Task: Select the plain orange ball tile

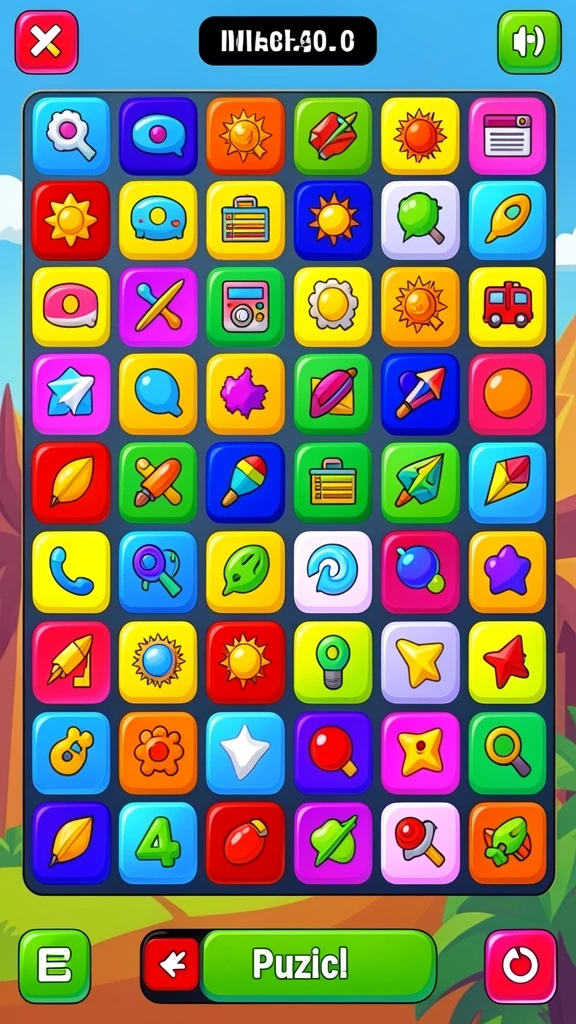Action: coord(507,394)
